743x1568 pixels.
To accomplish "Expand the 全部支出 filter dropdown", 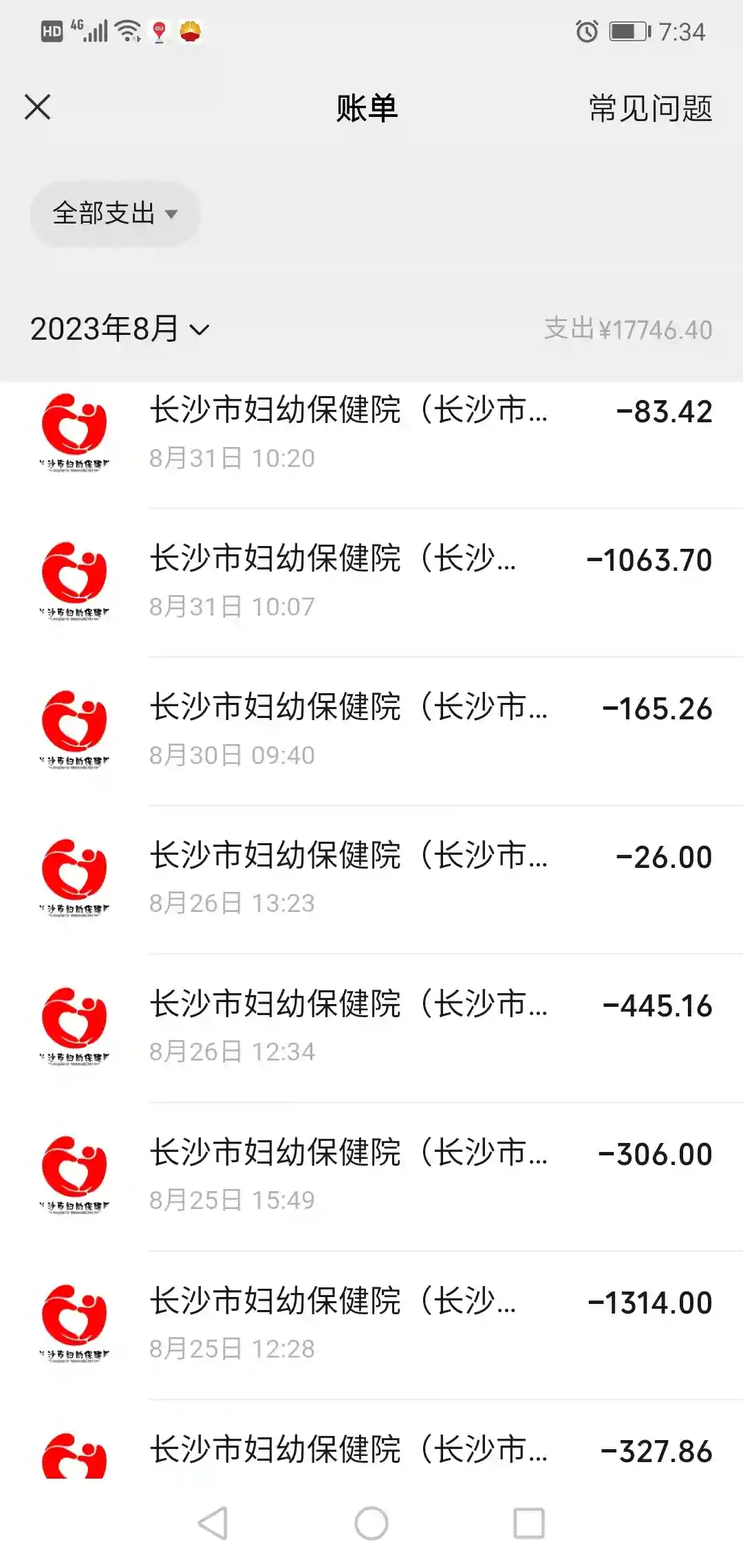I will pos(115,214).
